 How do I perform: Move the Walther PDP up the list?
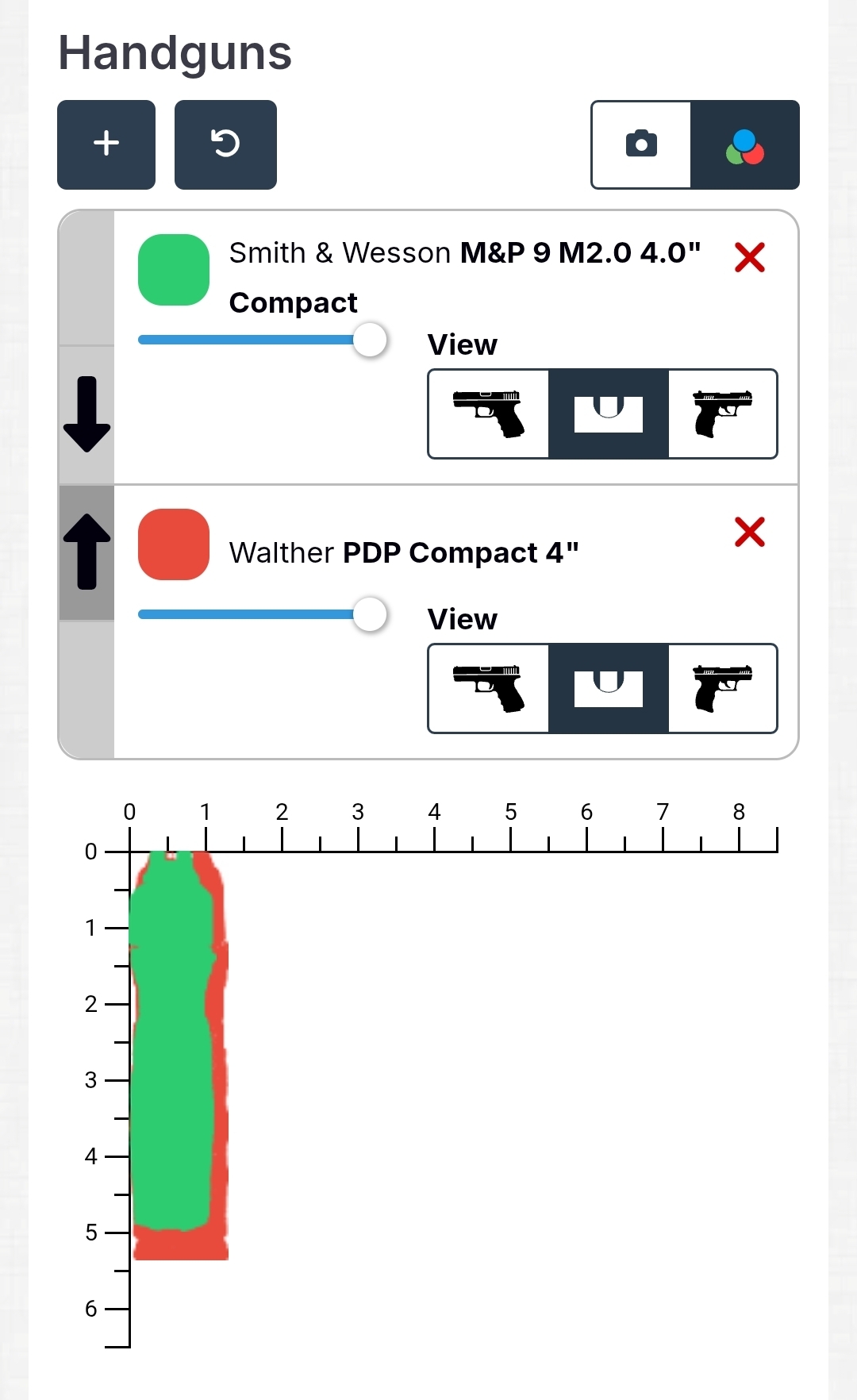pos(86,552)
